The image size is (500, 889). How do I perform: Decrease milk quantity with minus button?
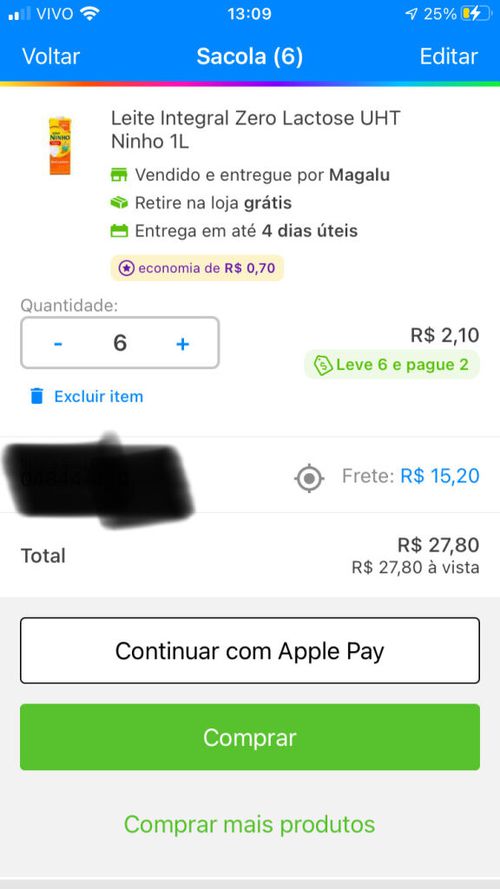58,344
